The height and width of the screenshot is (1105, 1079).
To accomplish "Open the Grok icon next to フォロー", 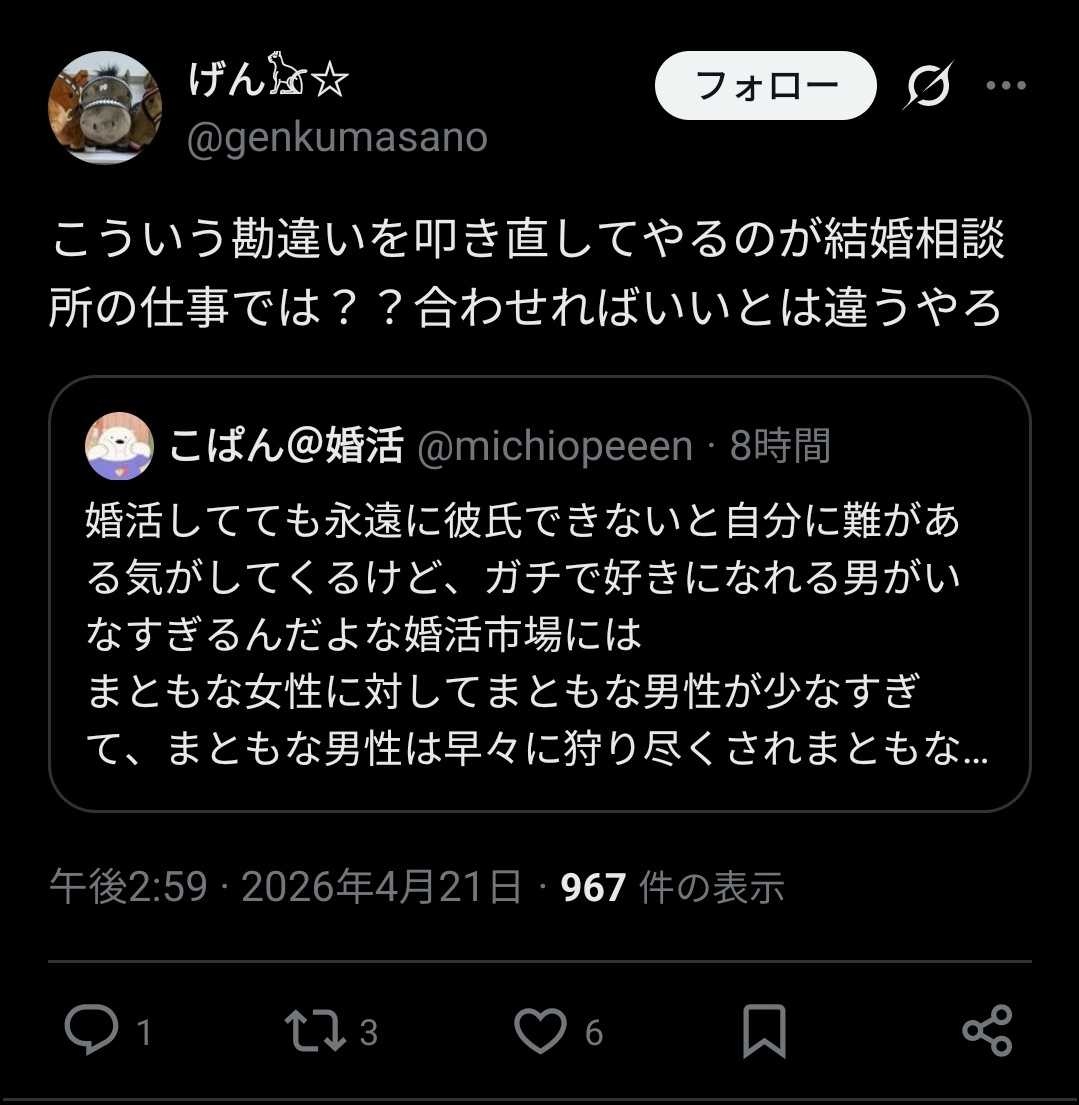I will point(926,88).
